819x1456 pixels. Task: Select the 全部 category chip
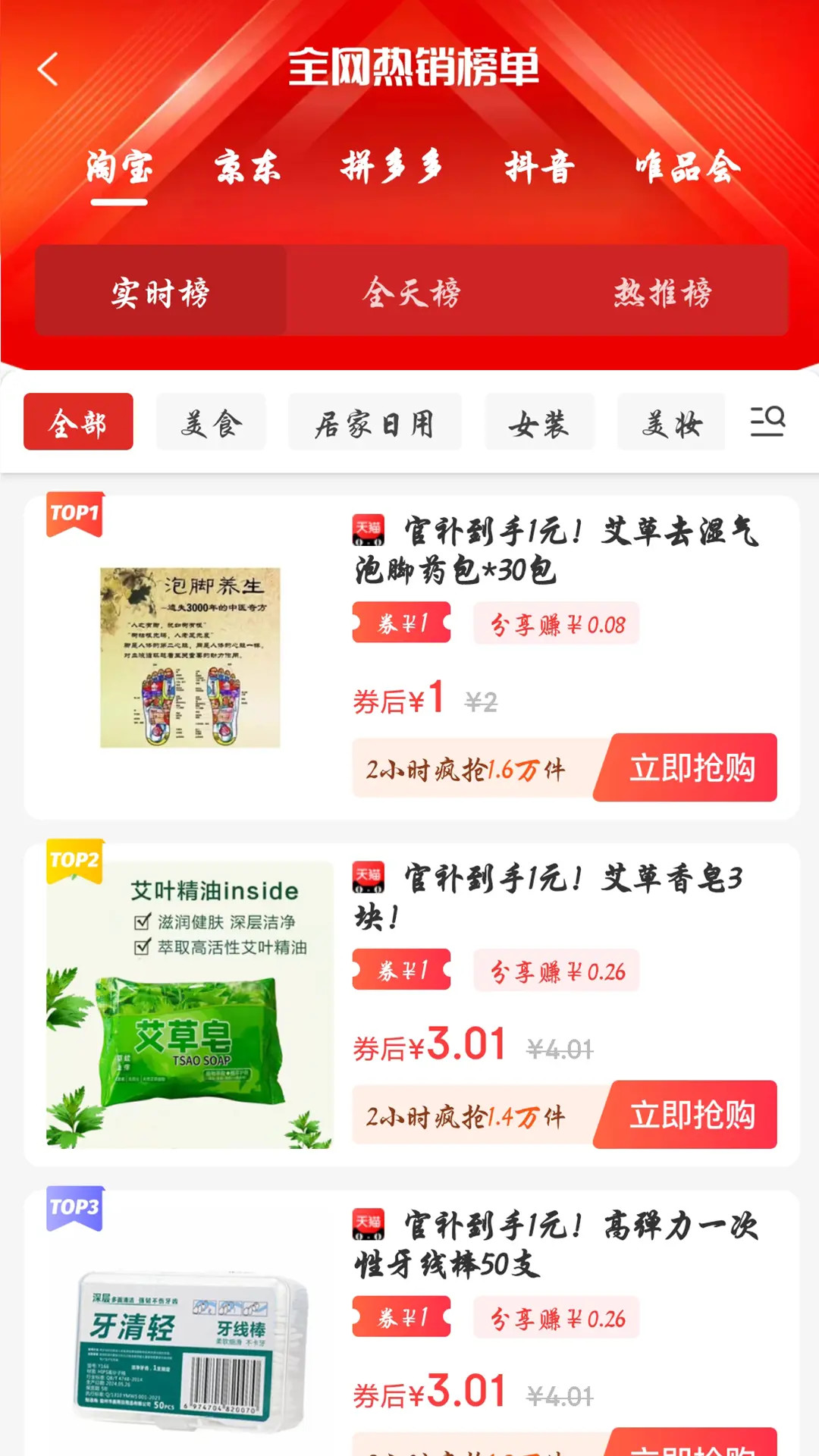[x=79, y=422]
